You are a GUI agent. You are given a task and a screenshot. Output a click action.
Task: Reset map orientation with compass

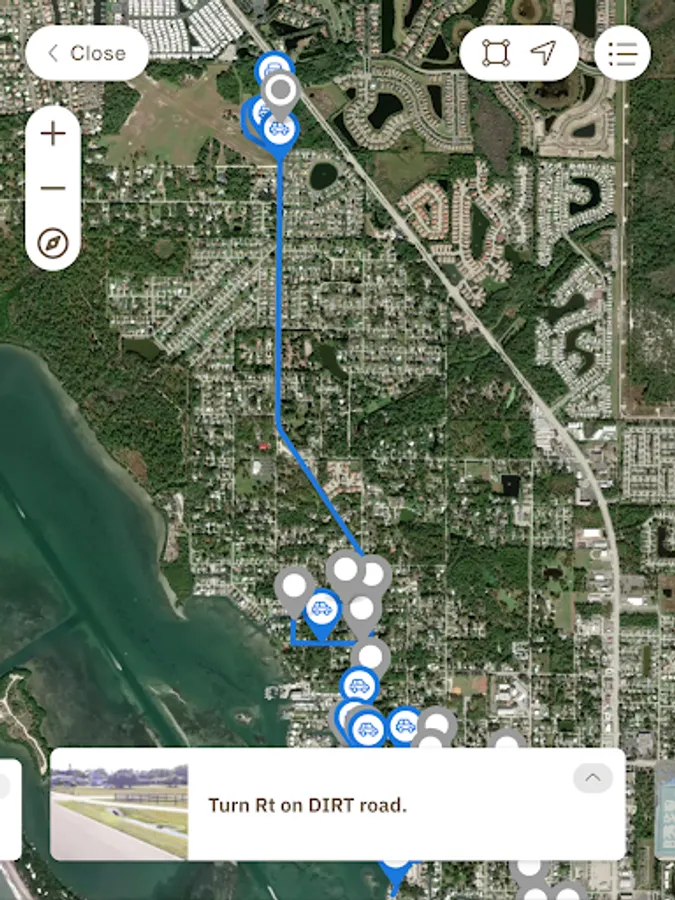(53, 242)
